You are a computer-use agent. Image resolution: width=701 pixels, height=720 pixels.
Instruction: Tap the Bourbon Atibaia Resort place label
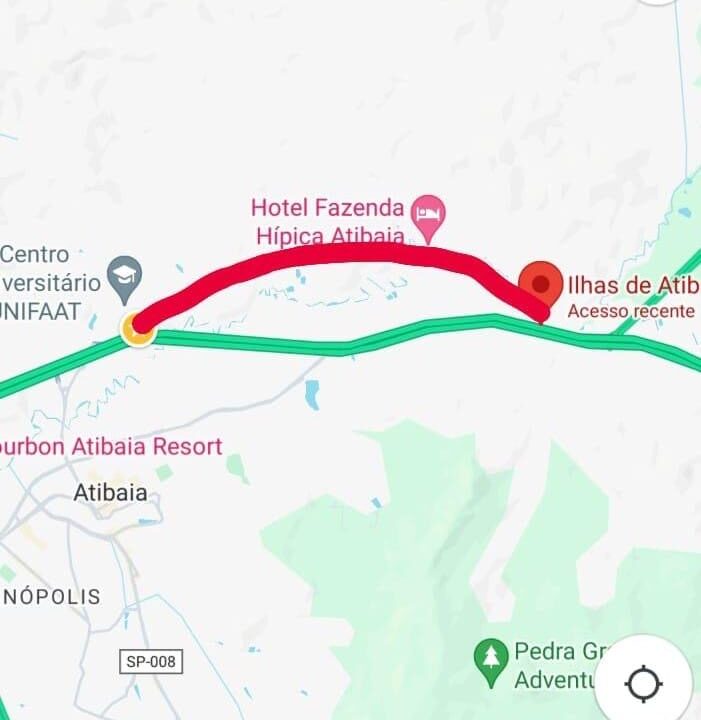(x=110, y=446)
